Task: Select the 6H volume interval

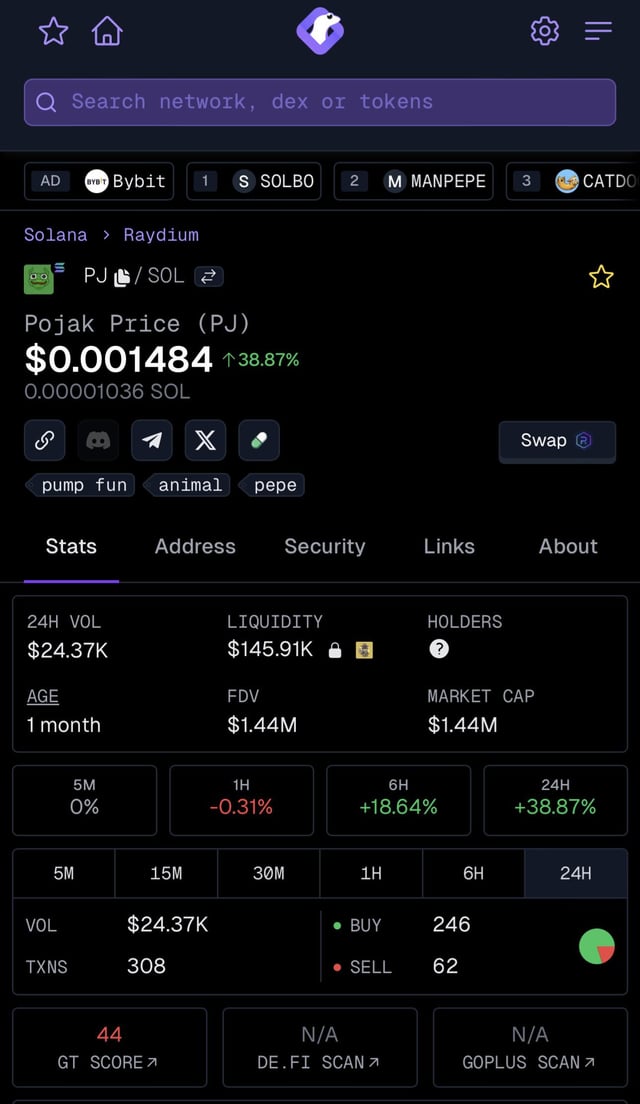Action: (473, 873)
